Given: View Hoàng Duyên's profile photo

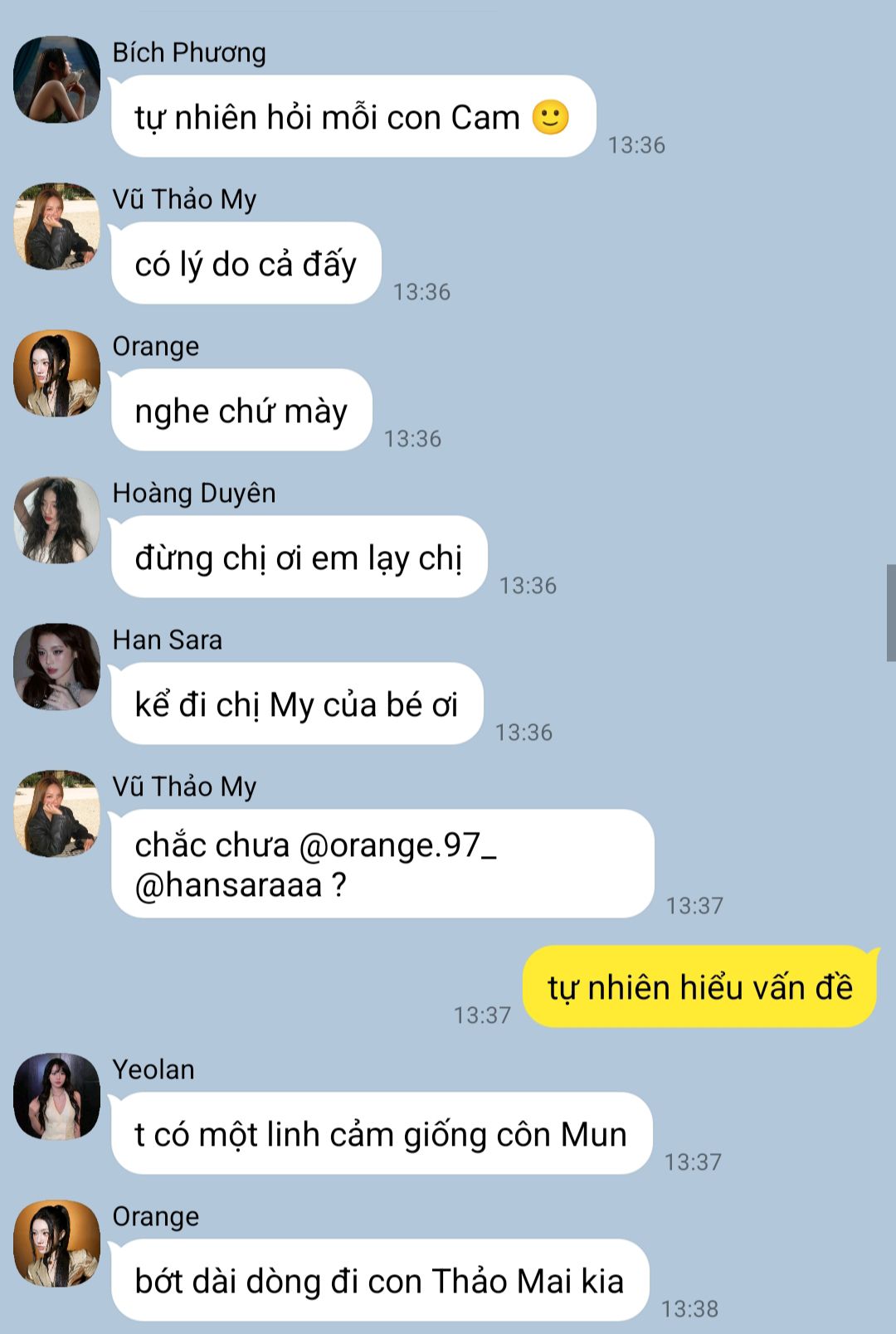Looking at the screenshot, I should (x=56, y=520).
